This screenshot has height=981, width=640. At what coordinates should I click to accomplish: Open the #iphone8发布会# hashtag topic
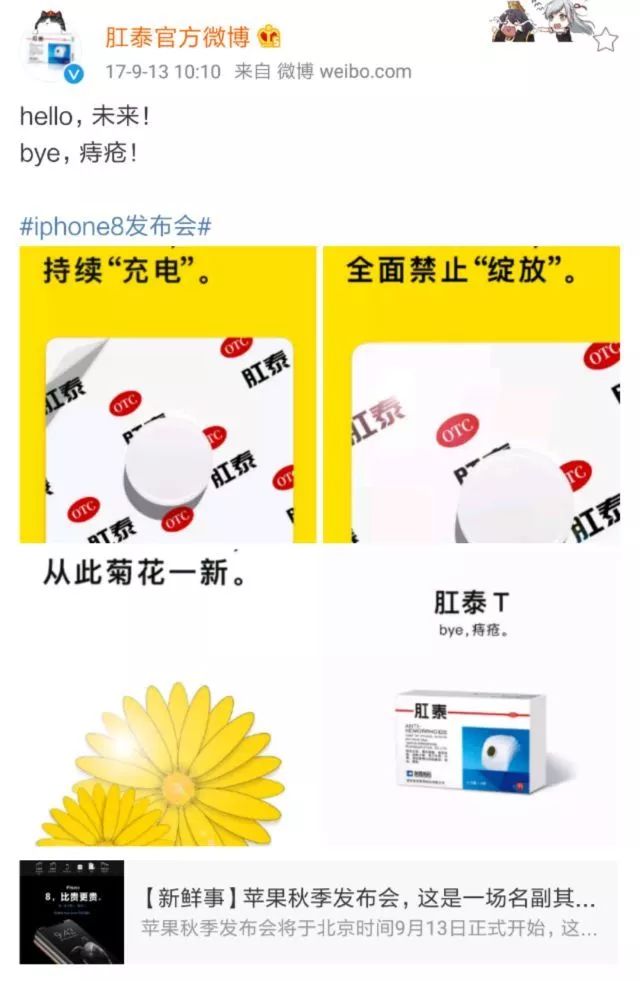tap(116, 225)
